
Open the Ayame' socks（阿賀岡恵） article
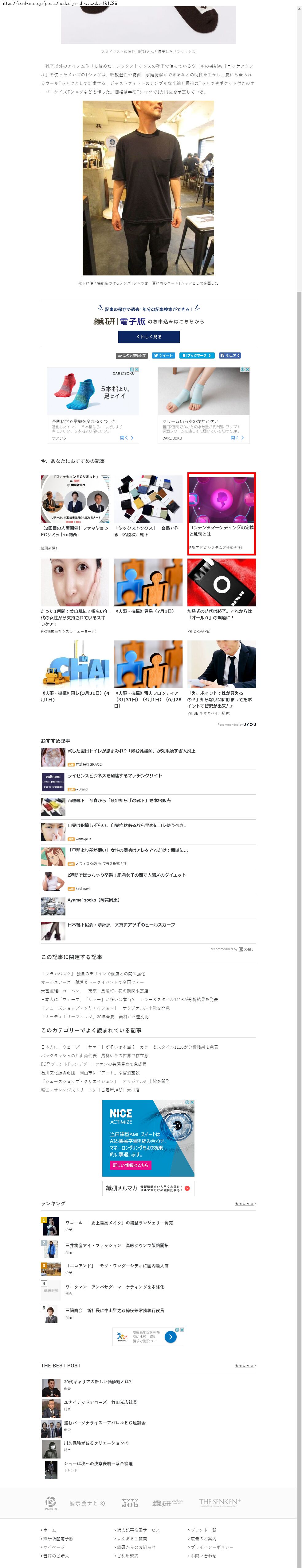[x=94, y=900]
